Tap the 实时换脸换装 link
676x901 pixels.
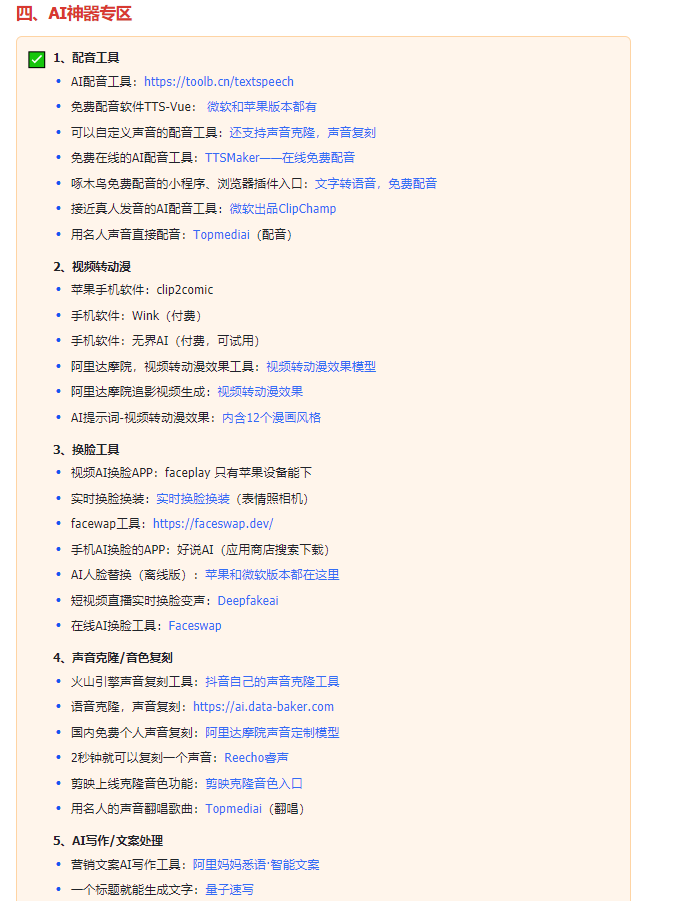(x=192, y=498)
